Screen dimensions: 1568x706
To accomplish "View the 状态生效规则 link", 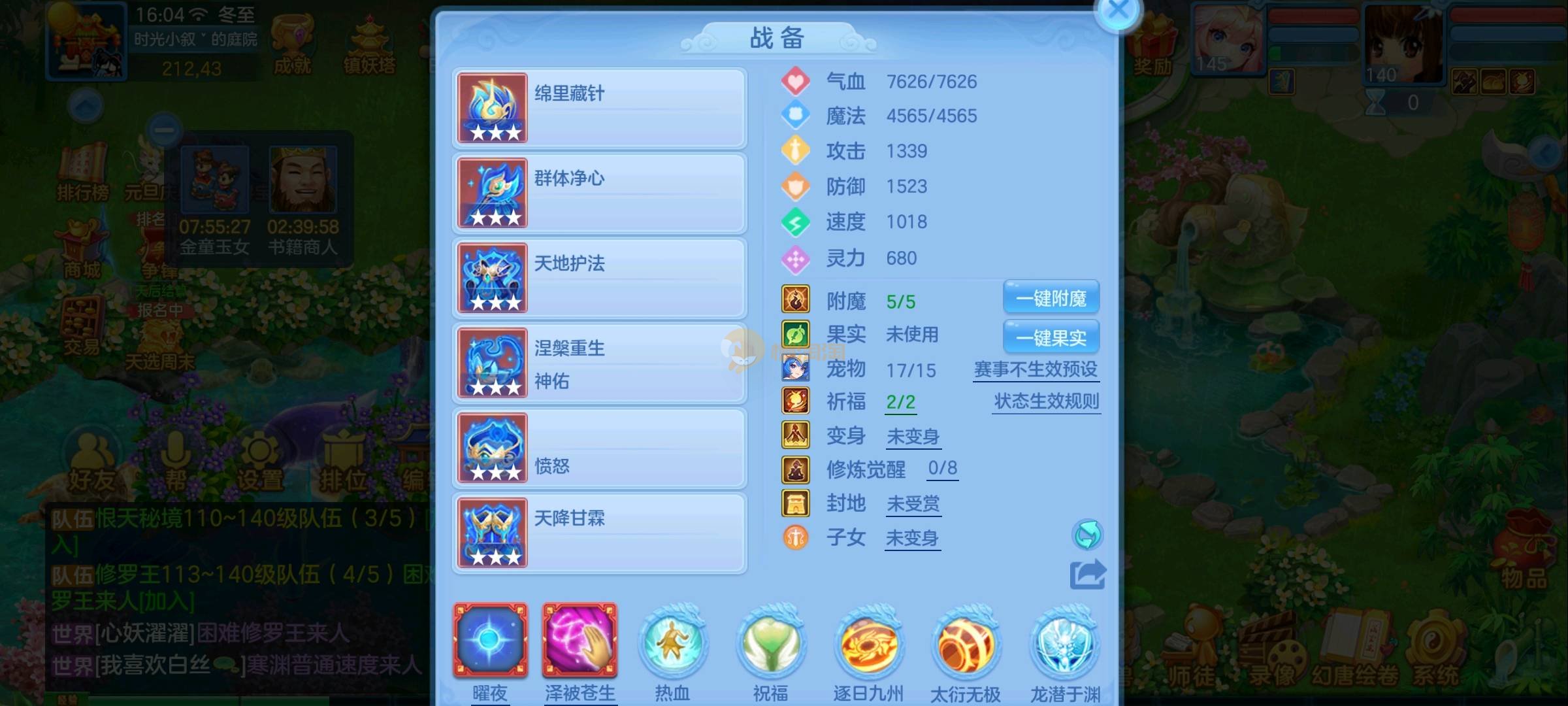I will click(x=1046, y=401).
